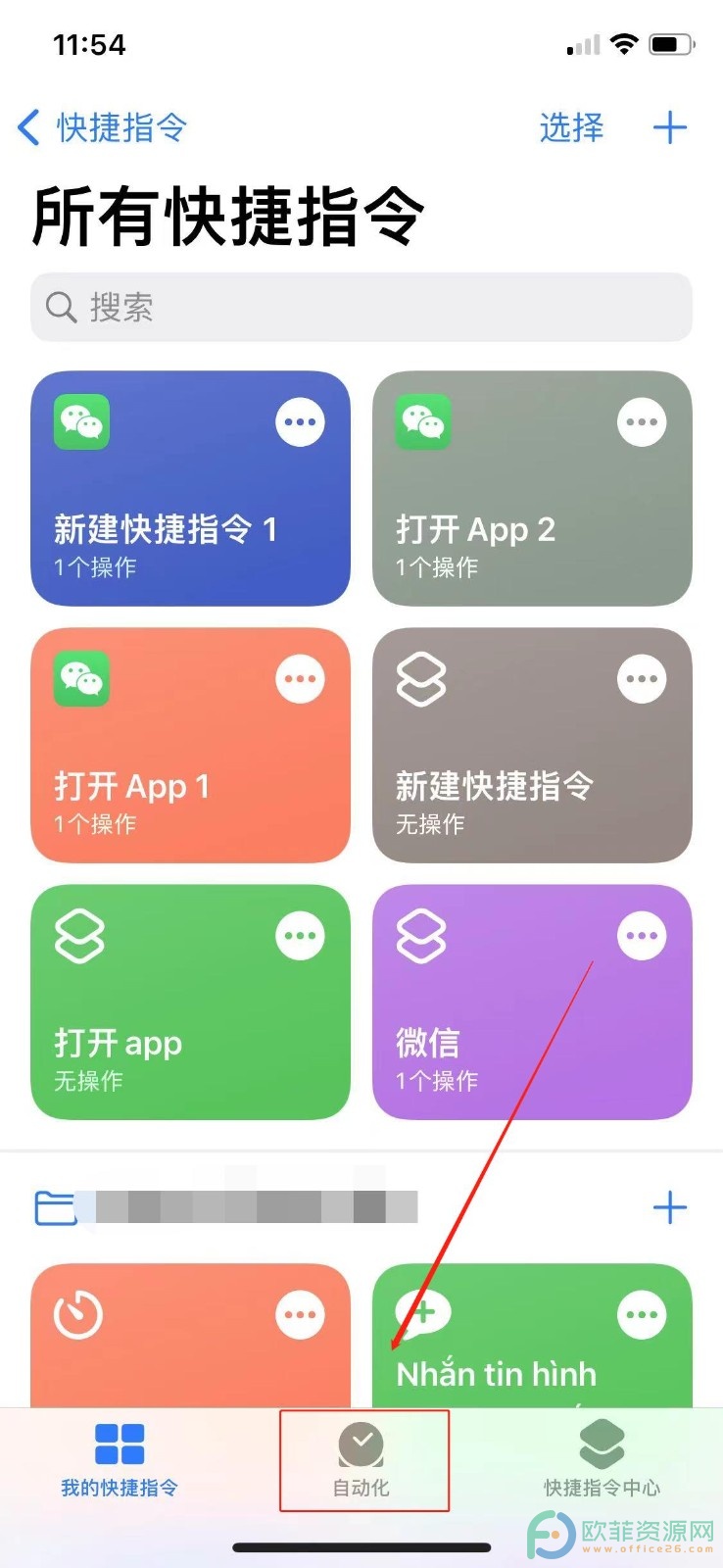
Task: Switch to the 自动化 tab
Action: pyautogui.click(x=361, y=1460)
